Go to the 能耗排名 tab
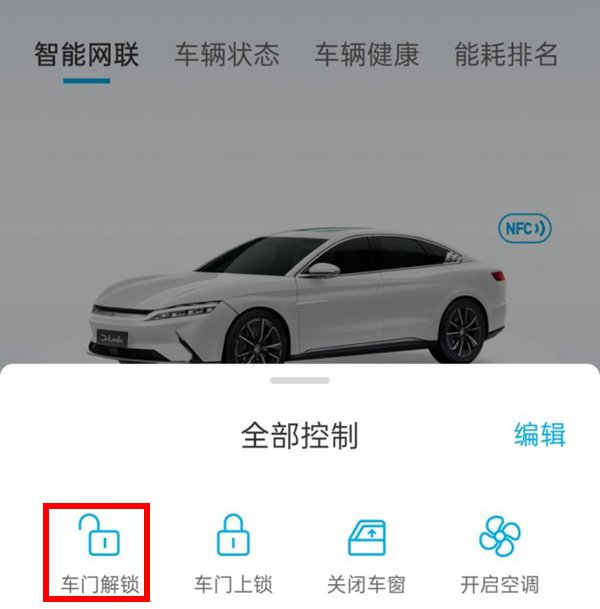The width and height of the screenshot is (600, 609). pos(505,53)
